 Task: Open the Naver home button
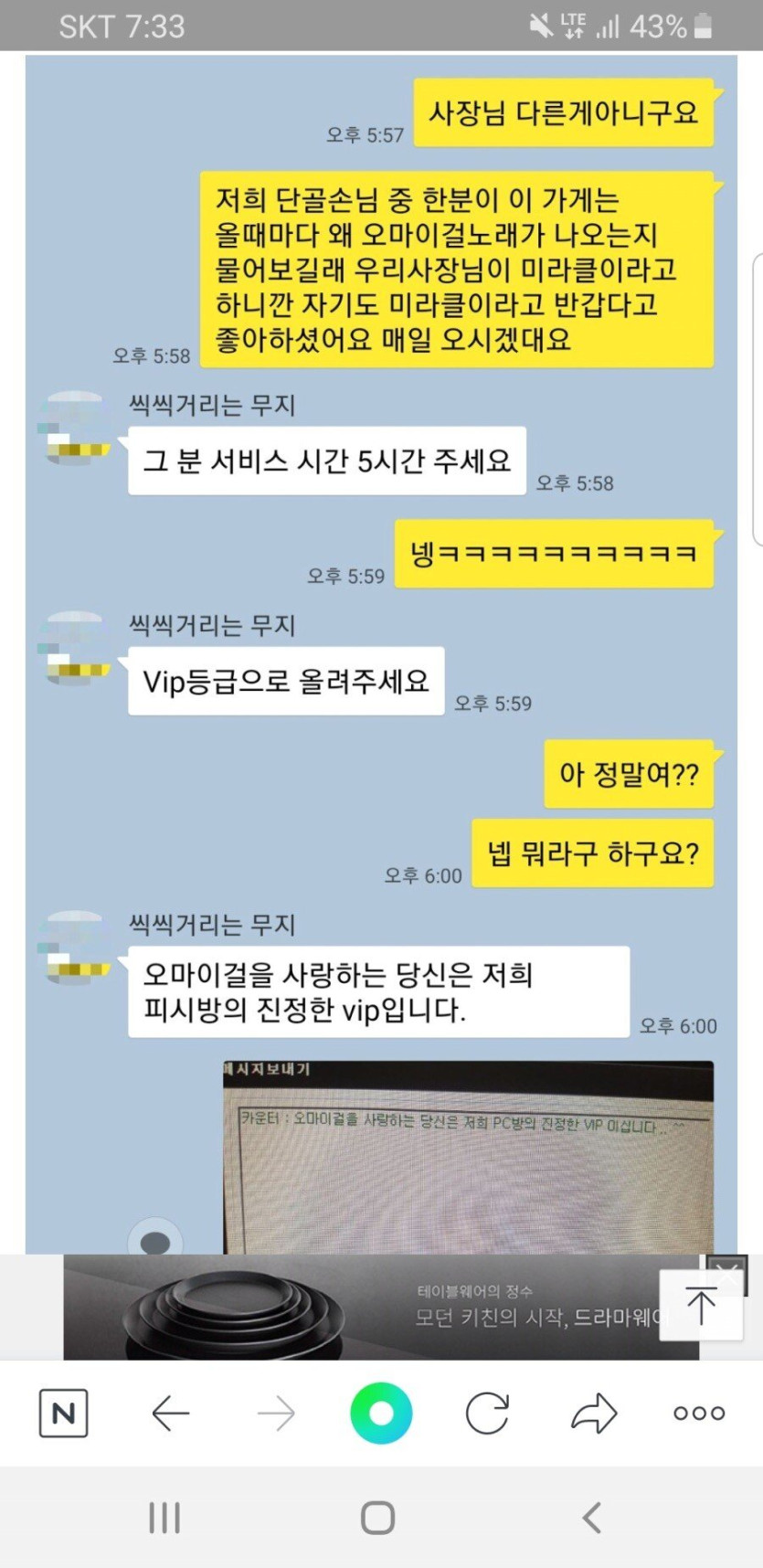[63, 1414]
